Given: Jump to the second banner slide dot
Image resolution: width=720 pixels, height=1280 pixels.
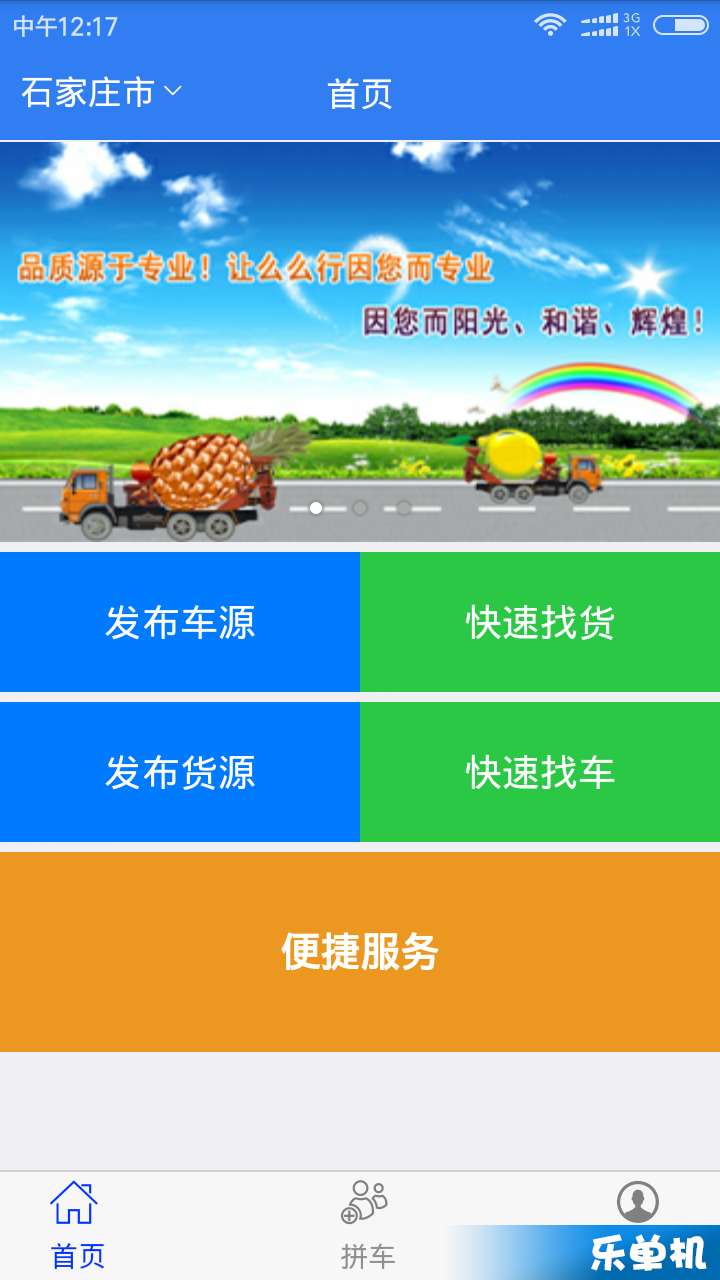Looking at the screenshot, I should [x=360, y=508].
